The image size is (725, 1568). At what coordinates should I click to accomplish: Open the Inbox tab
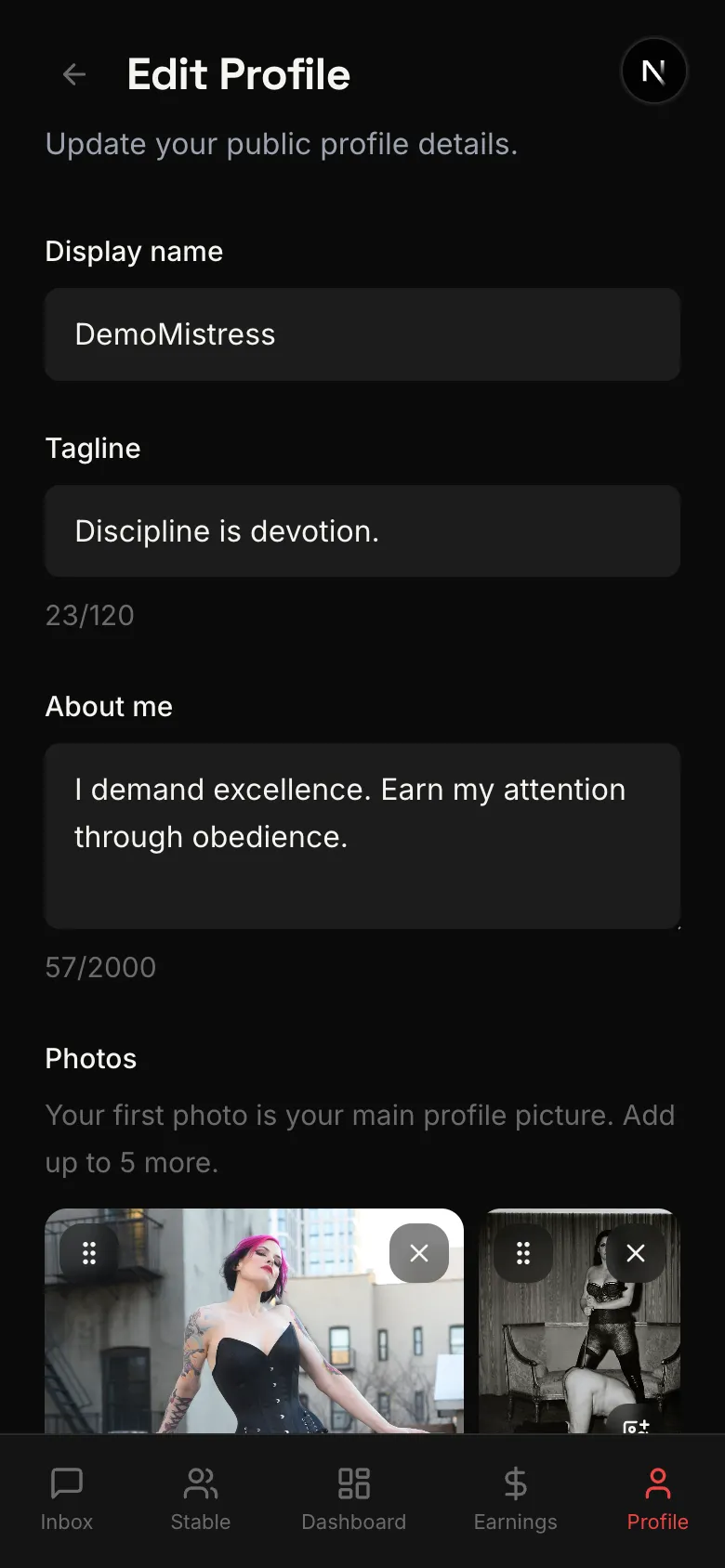[x=67, y=1498]
